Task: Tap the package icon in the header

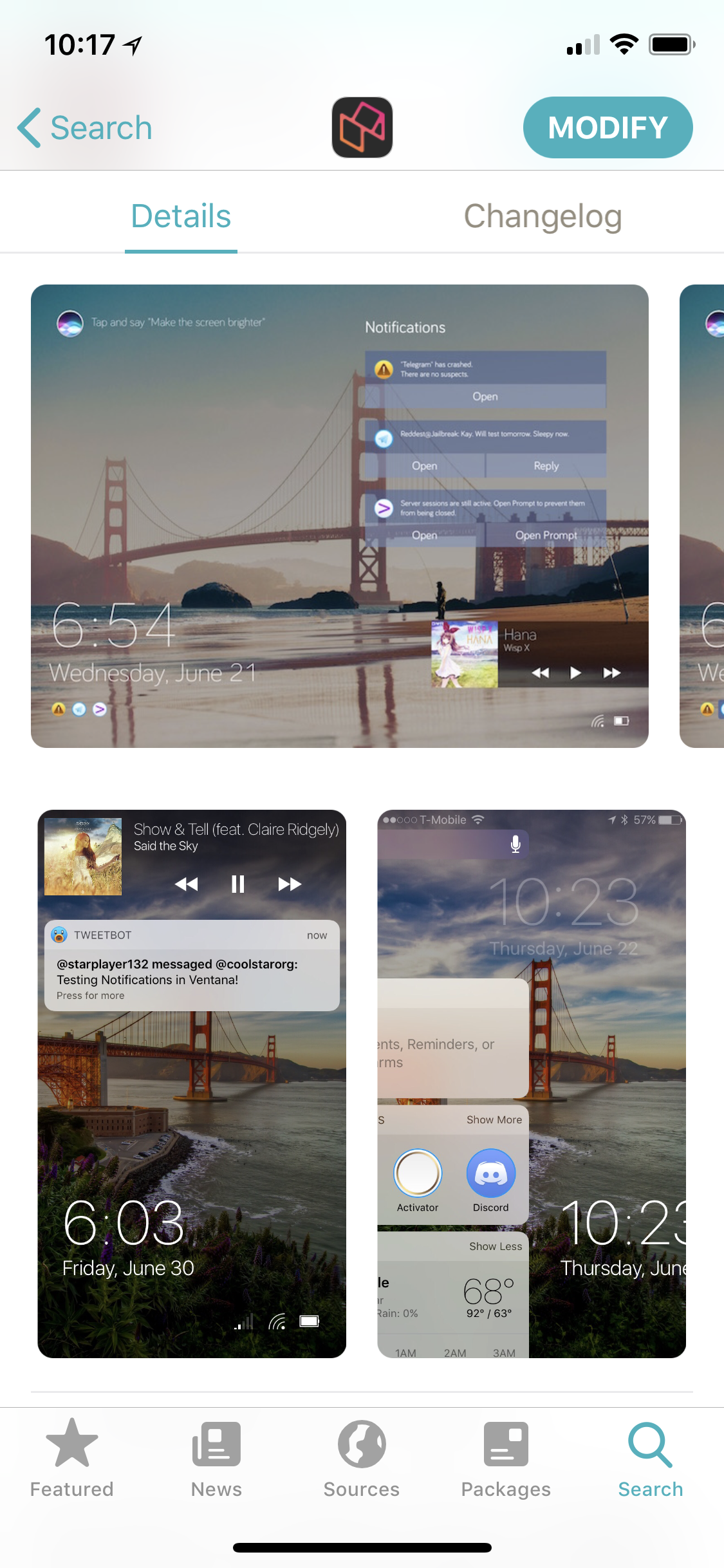Action: point(362,127)
